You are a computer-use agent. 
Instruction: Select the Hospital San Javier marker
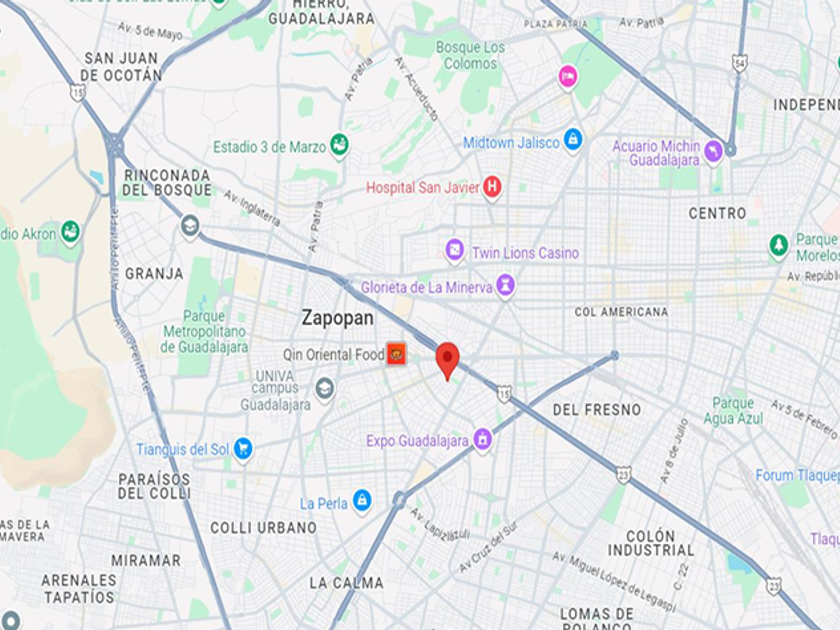[x=492, y=188]
